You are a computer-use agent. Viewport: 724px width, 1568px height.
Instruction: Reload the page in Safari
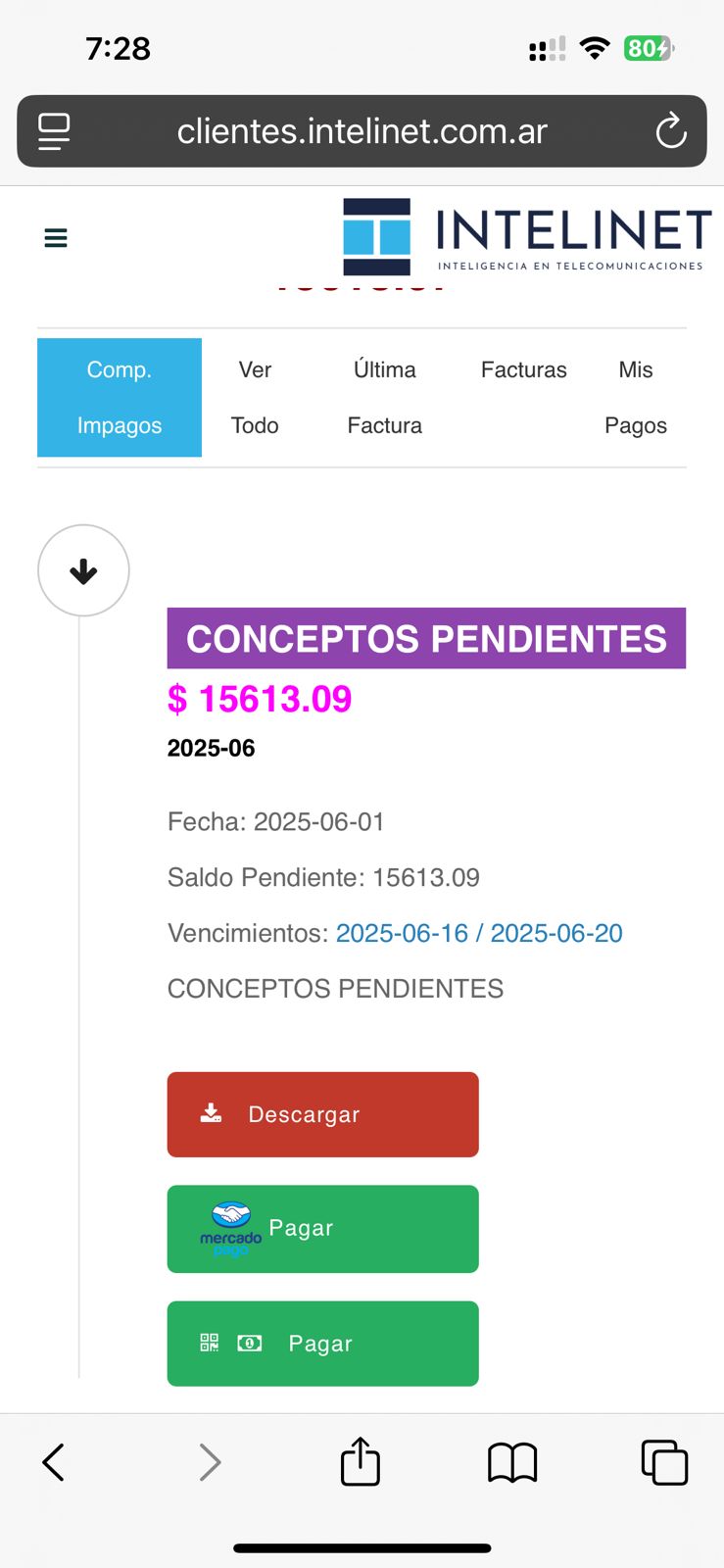tap(671, 131)
